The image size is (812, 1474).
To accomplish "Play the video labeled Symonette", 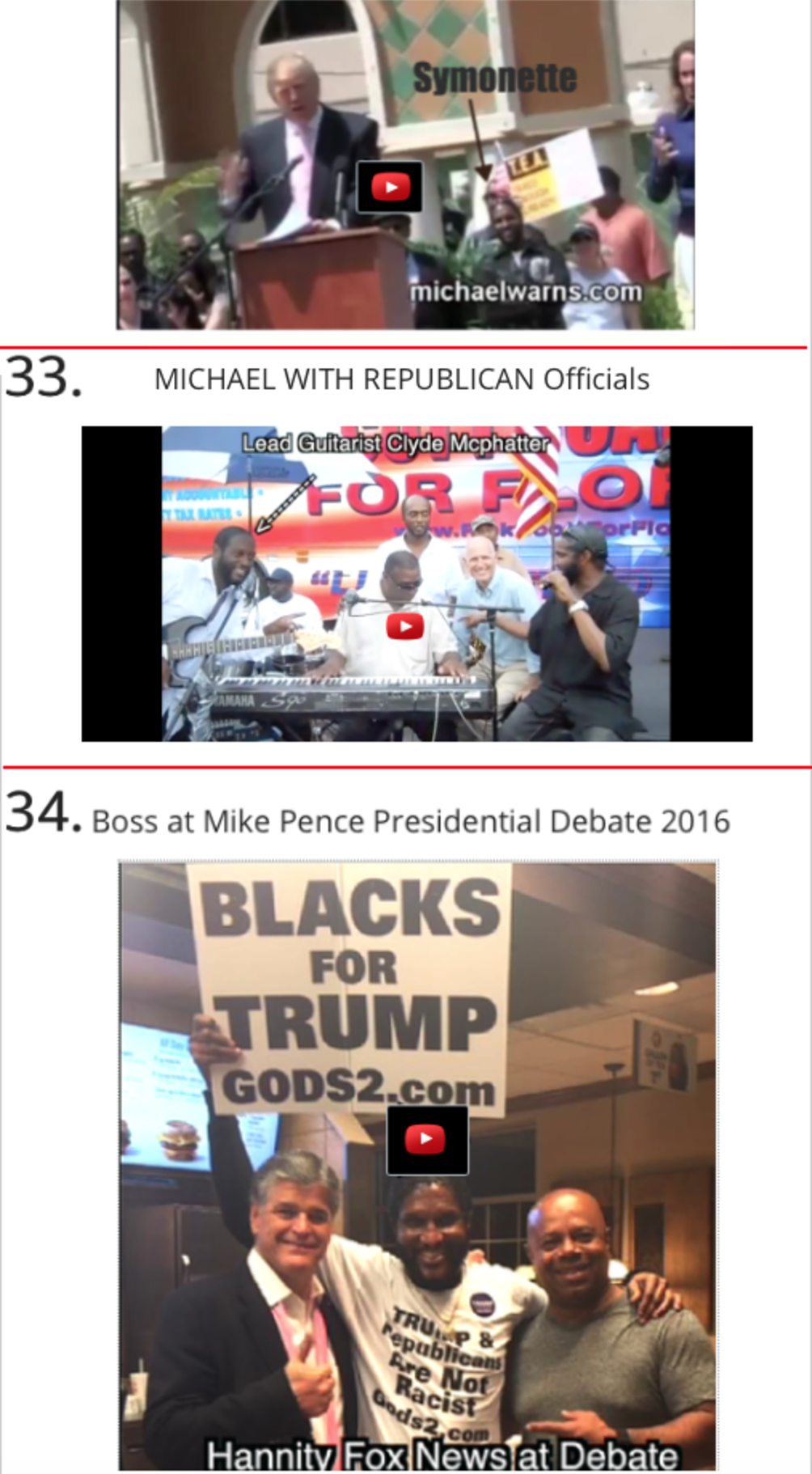I will pos(390,188).
